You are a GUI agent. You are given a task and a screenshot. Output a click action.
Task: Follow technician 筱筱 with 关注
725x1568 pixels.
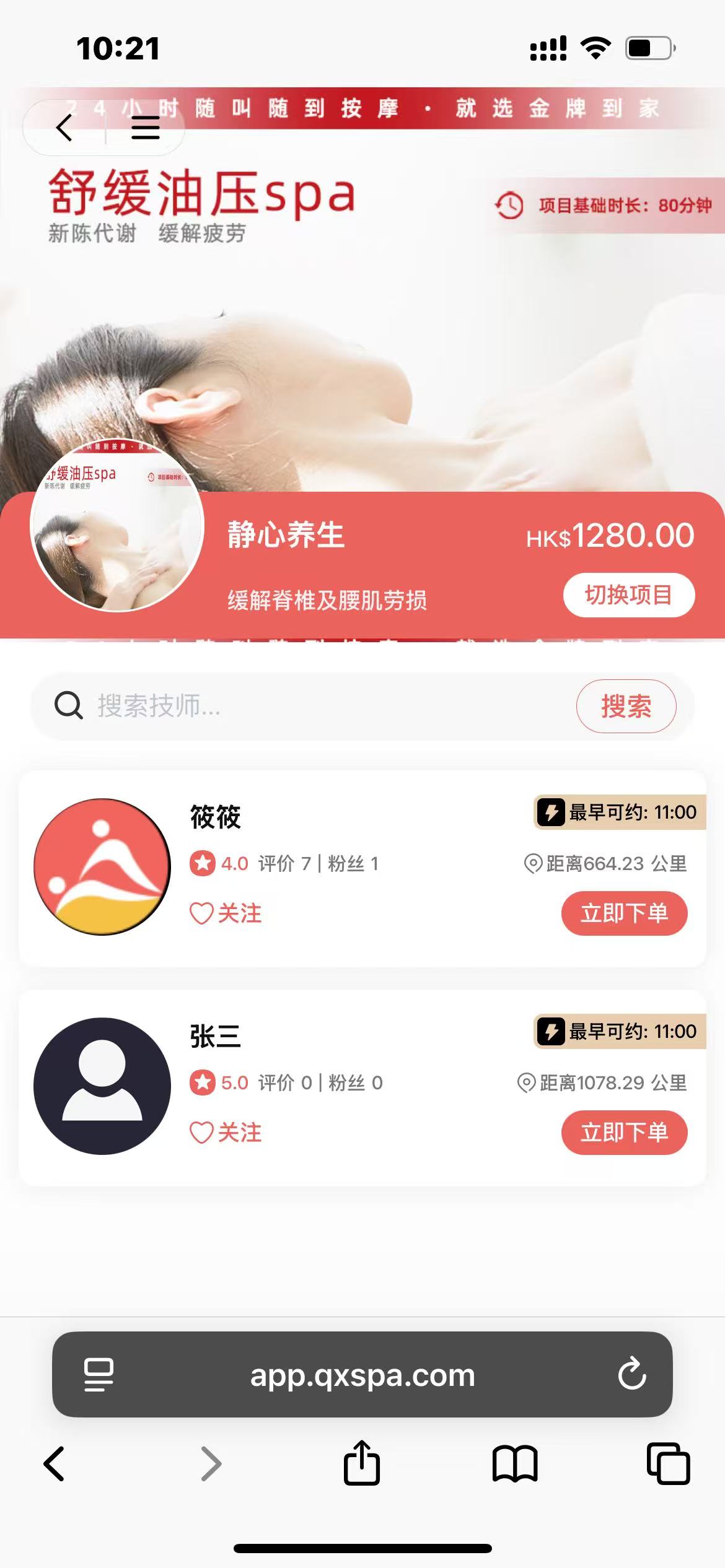pos(226,913)
